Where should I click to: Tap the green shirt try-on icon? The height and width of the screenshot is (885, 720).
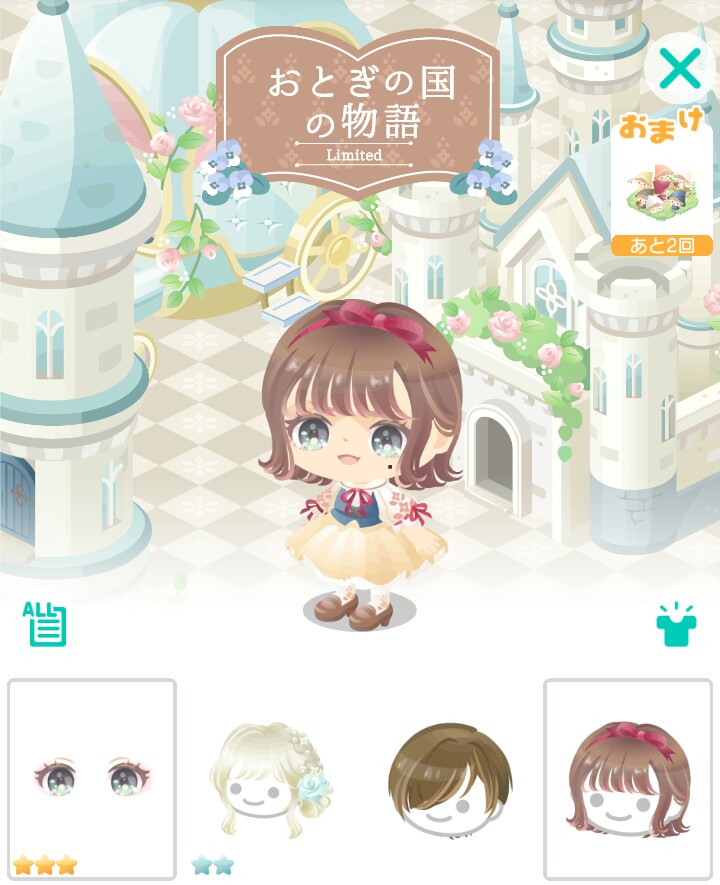tap(675, 624)
